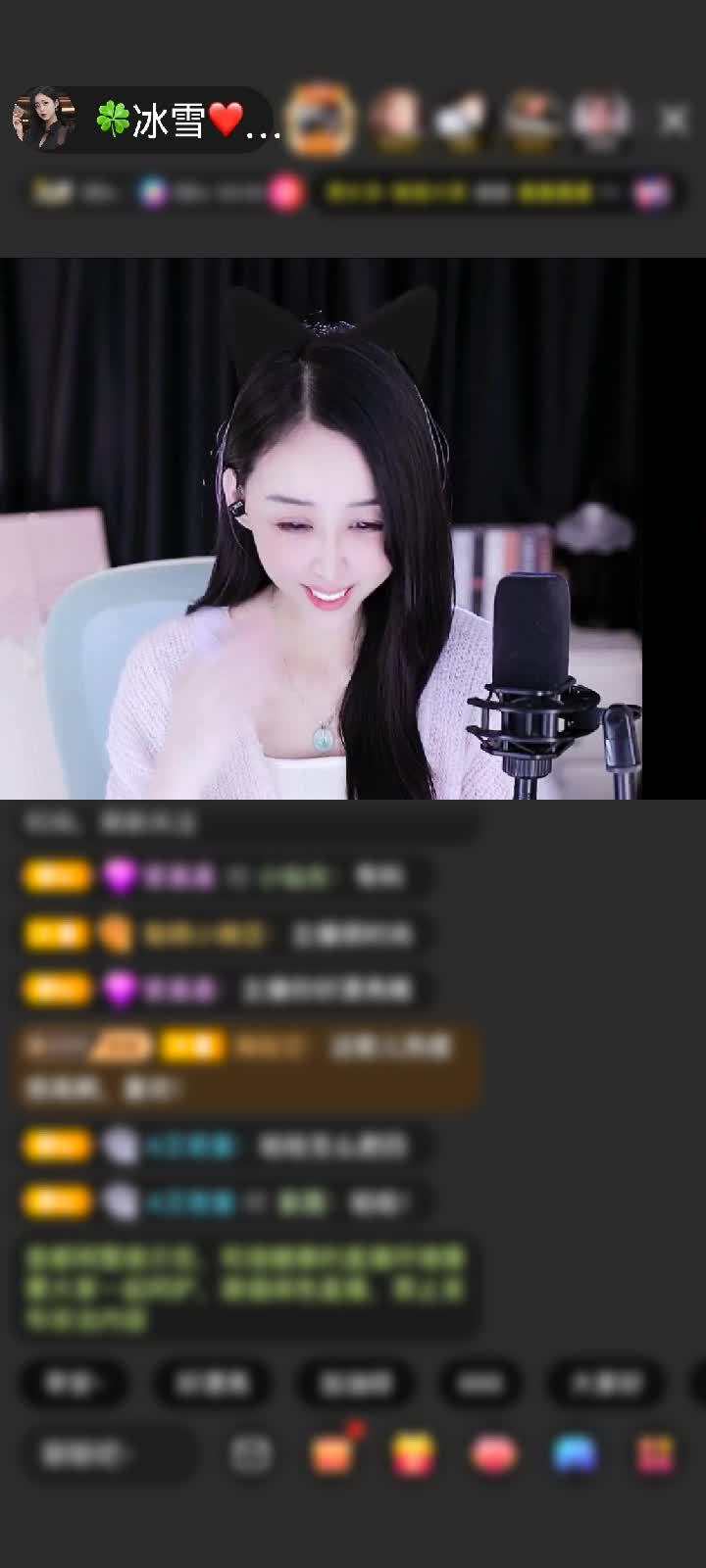Close the live stream with X
Screen dimensions: 706x1568
pos(674,120)
